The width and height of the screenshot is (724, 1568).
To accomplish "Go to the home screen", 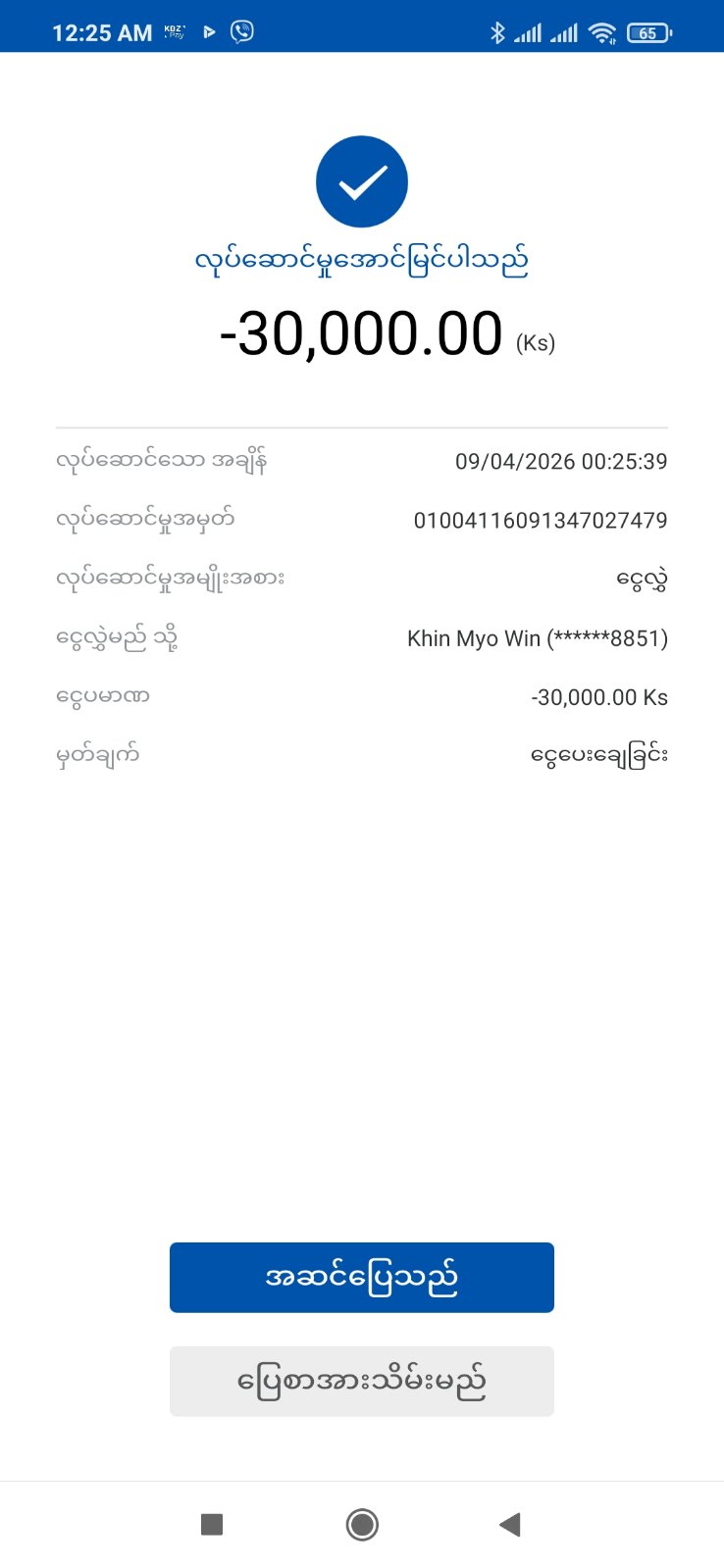I will (362, 1524).
